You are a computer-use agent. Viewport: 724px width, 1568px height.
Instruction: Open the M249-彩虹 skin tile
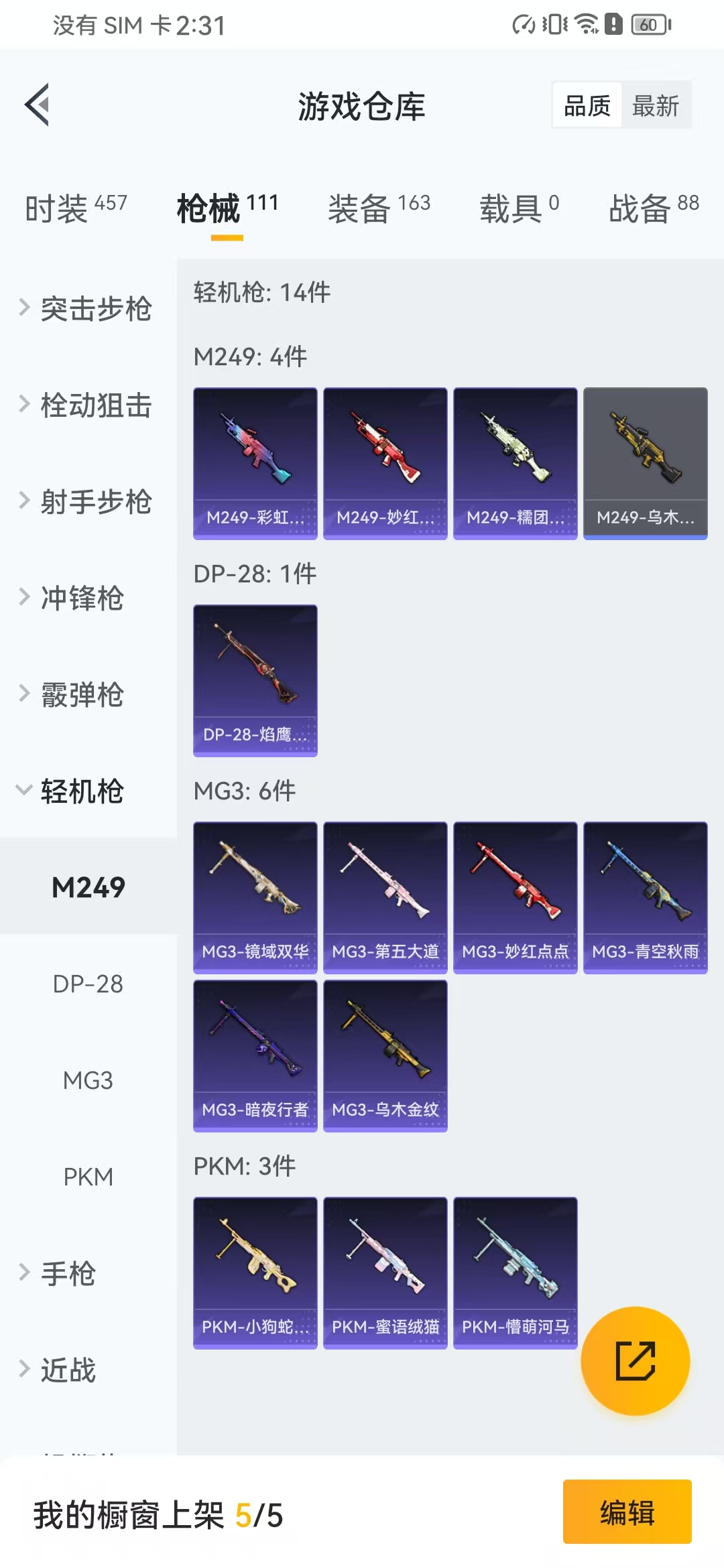click(x=255, y=463)
